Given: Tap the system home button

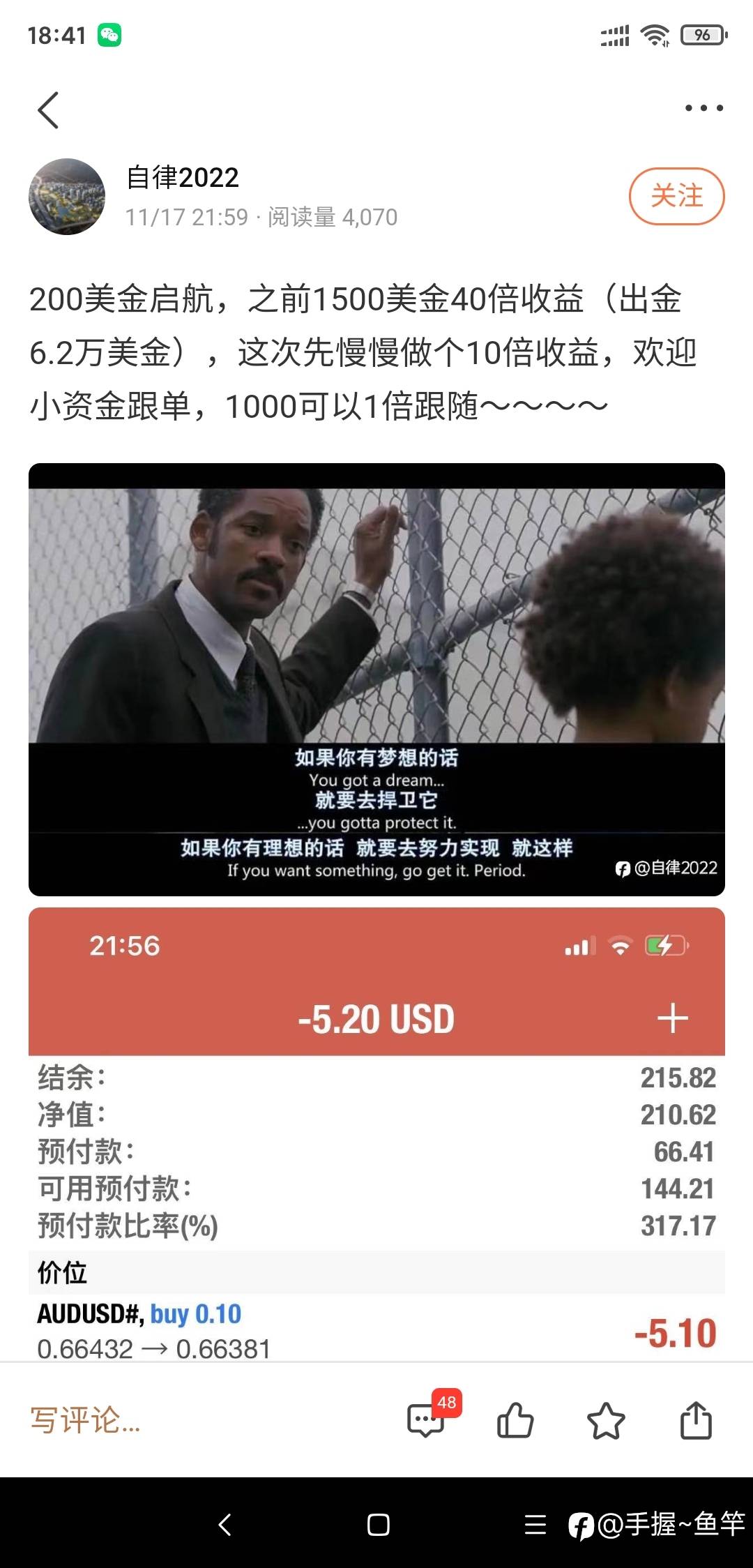Looking at the screenshot, I should click(x=378, y=1525).
